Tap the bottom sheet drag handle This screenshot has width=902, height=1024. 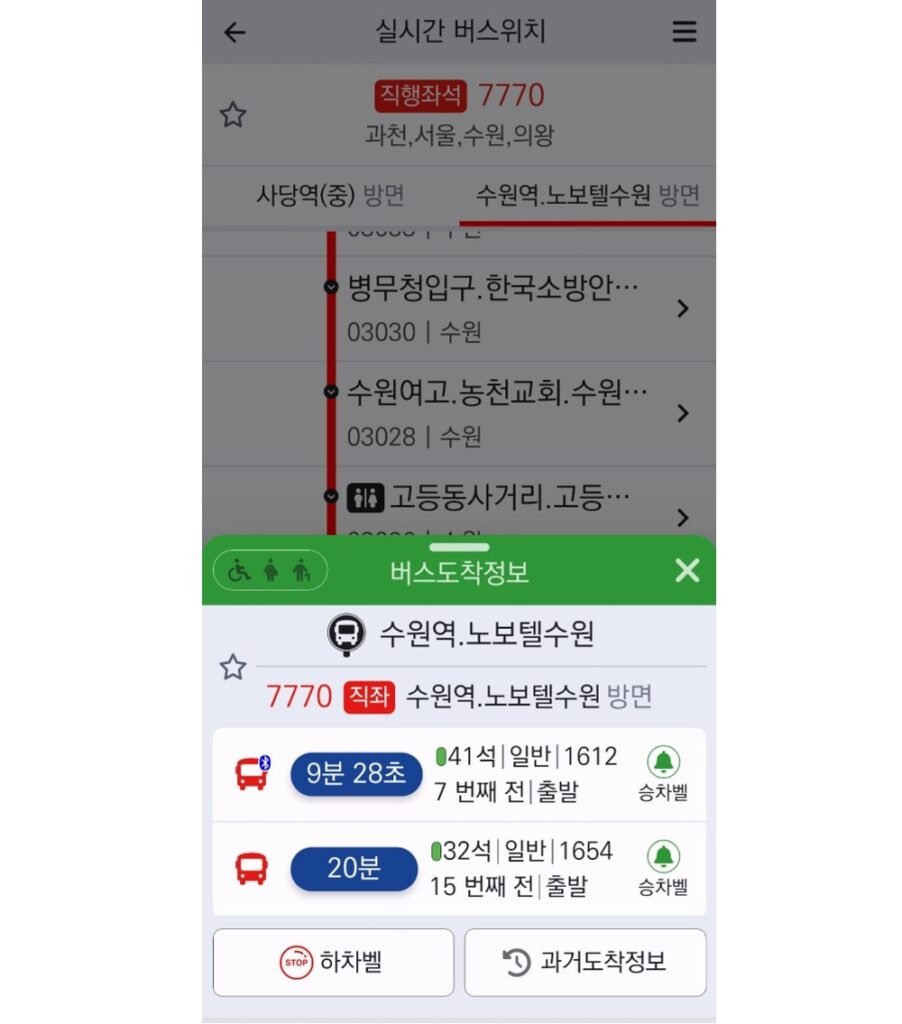coord(459,547)
